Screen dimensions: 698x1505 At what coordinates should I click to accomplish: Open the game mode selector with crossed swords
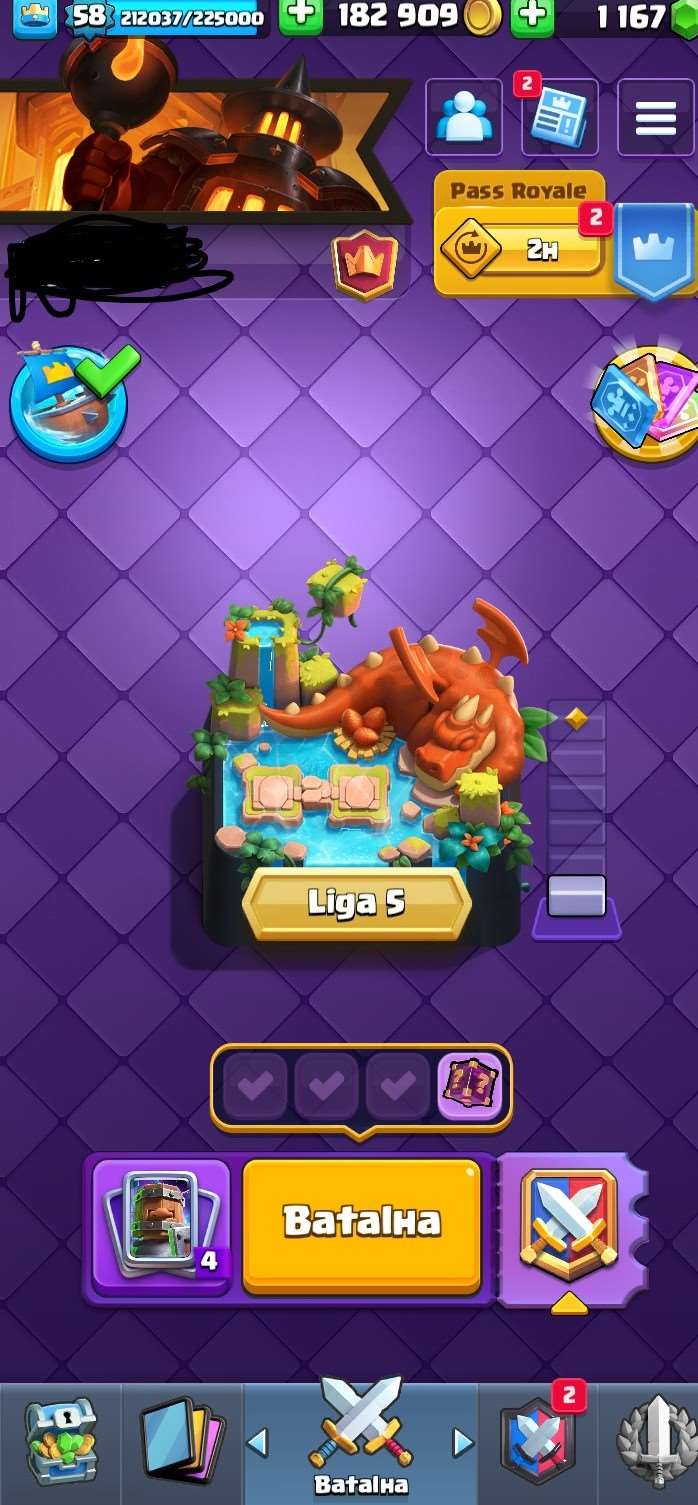[569, 1225]
